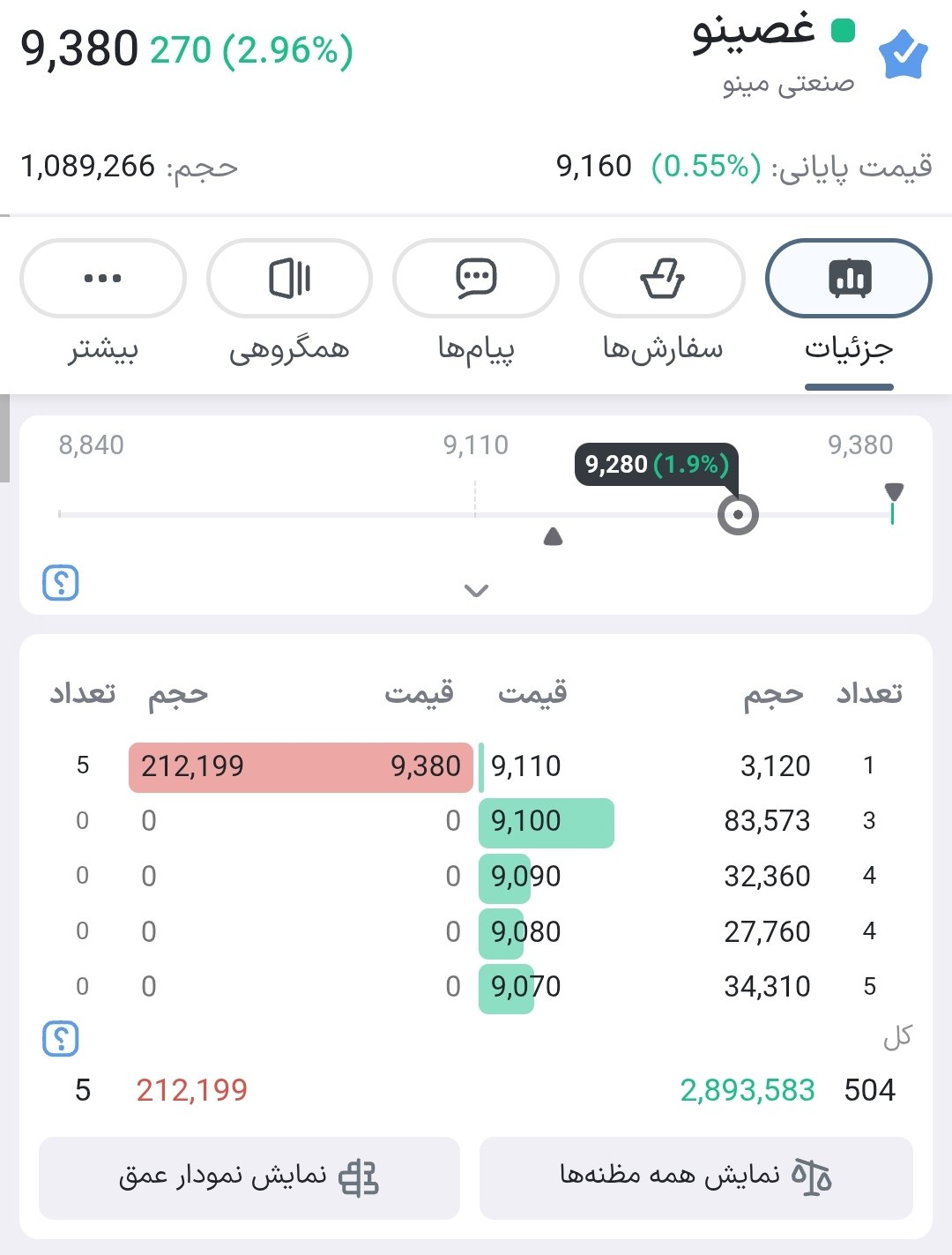Open help icon below the order book
The height and width of the screenshot is (1255, 952).
61,1039
